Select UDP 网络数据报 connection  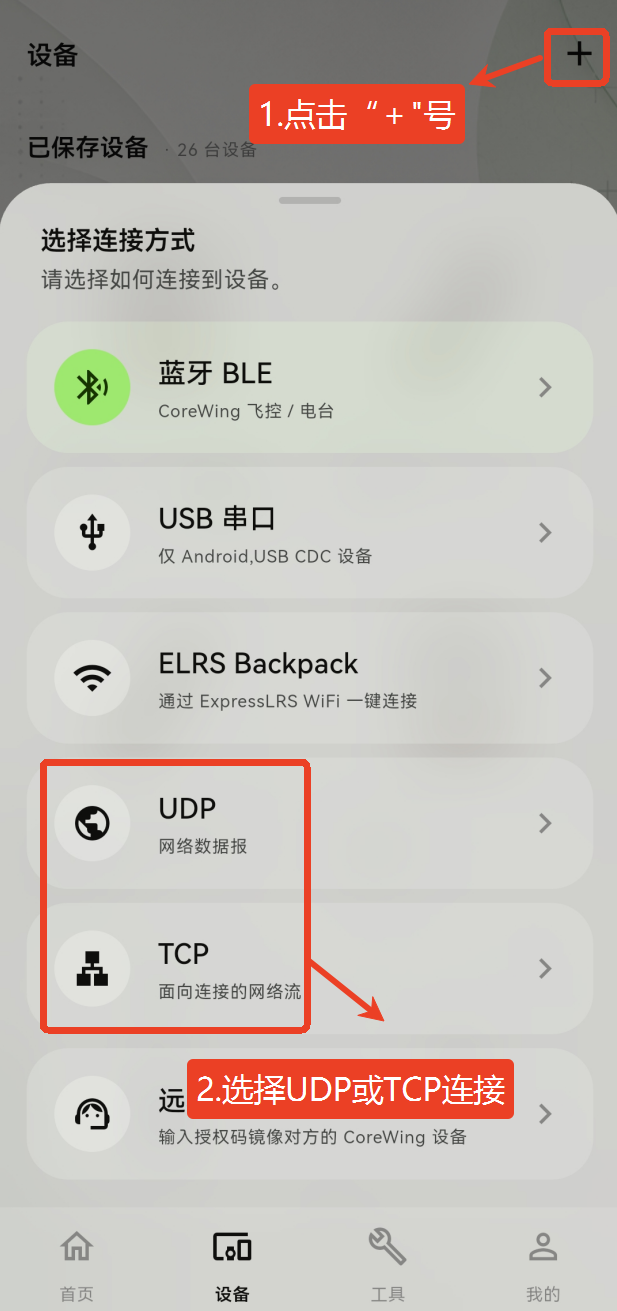pyautogui.click(x=309, y=823)
